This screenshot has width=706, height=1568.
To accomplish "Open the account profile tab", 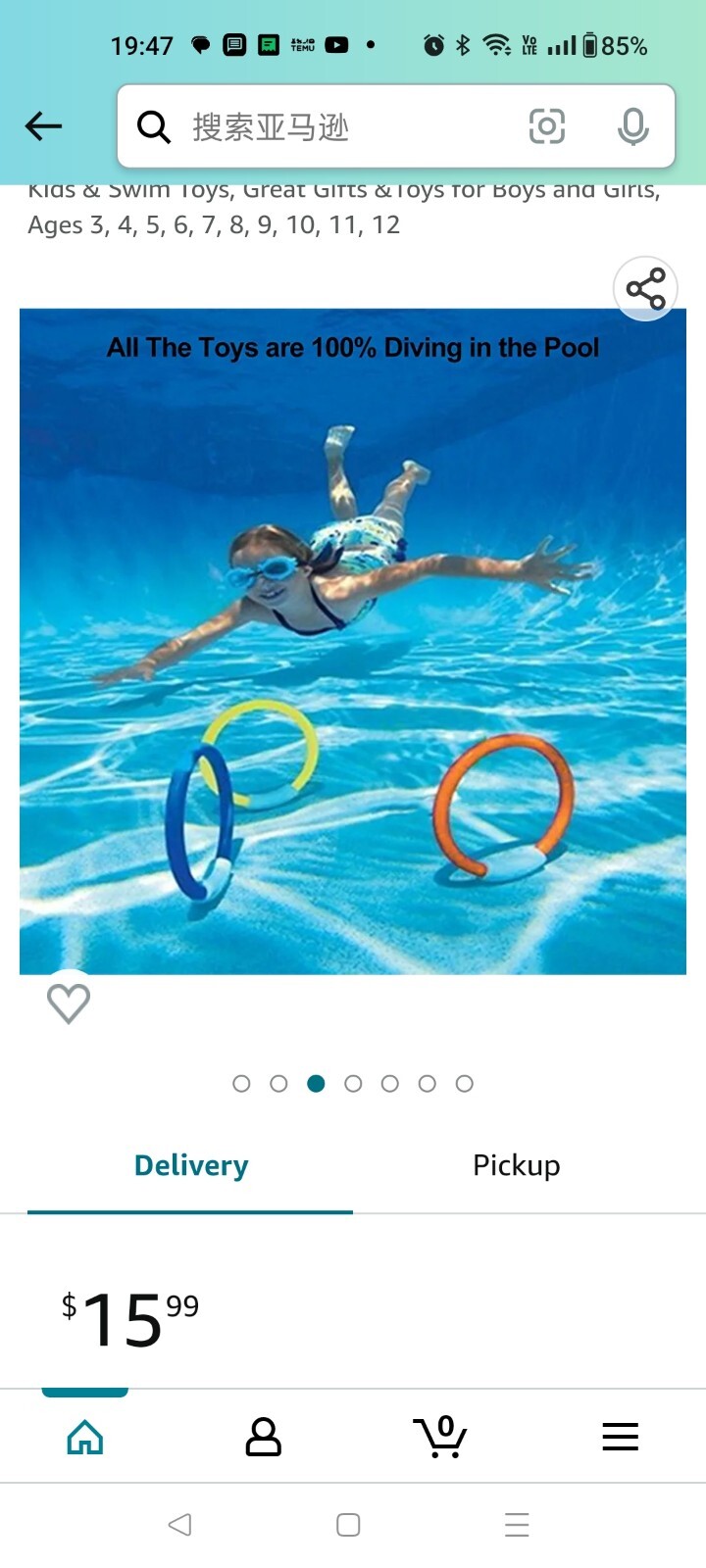I will [263, 1437].
